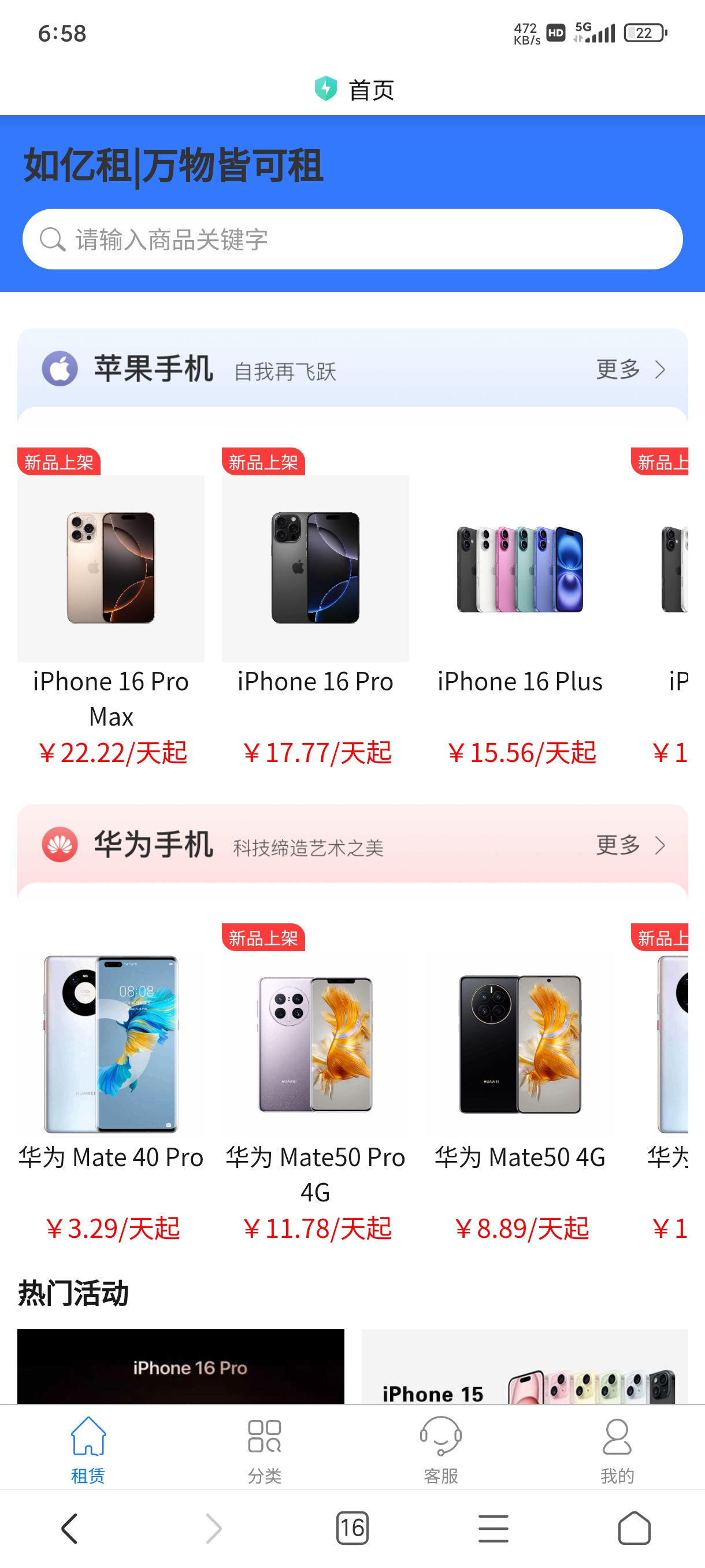
Task: Tap the product keyword search box
Action: (352, 239)
